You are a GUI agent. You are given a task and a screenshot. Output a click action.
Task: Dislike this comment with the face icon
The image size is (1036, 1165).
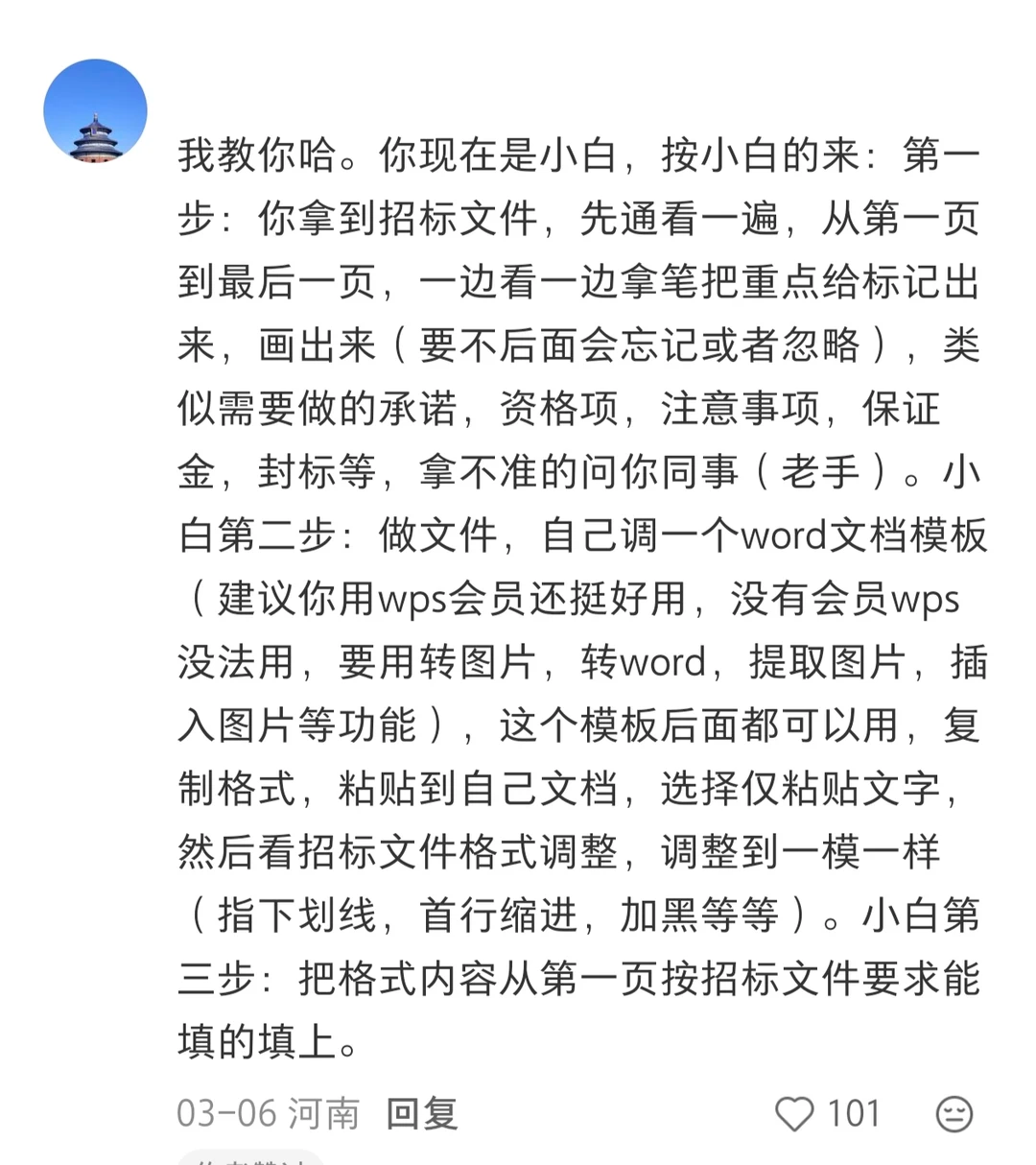point(954,1114)
